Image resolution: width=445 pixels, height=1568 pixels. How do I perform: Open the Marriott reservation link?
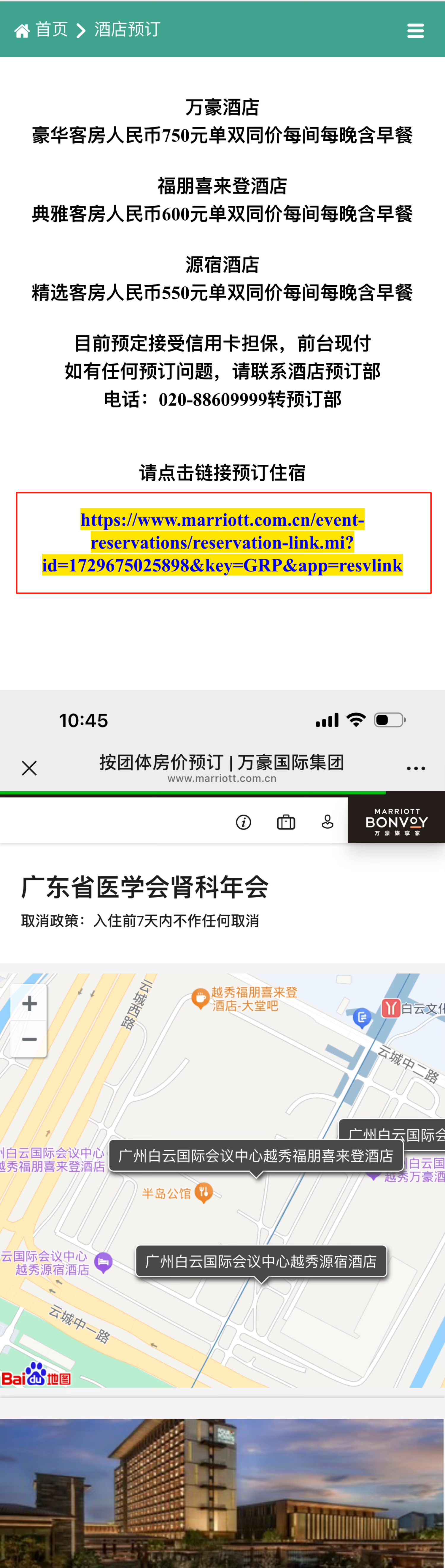pos(223,542)
